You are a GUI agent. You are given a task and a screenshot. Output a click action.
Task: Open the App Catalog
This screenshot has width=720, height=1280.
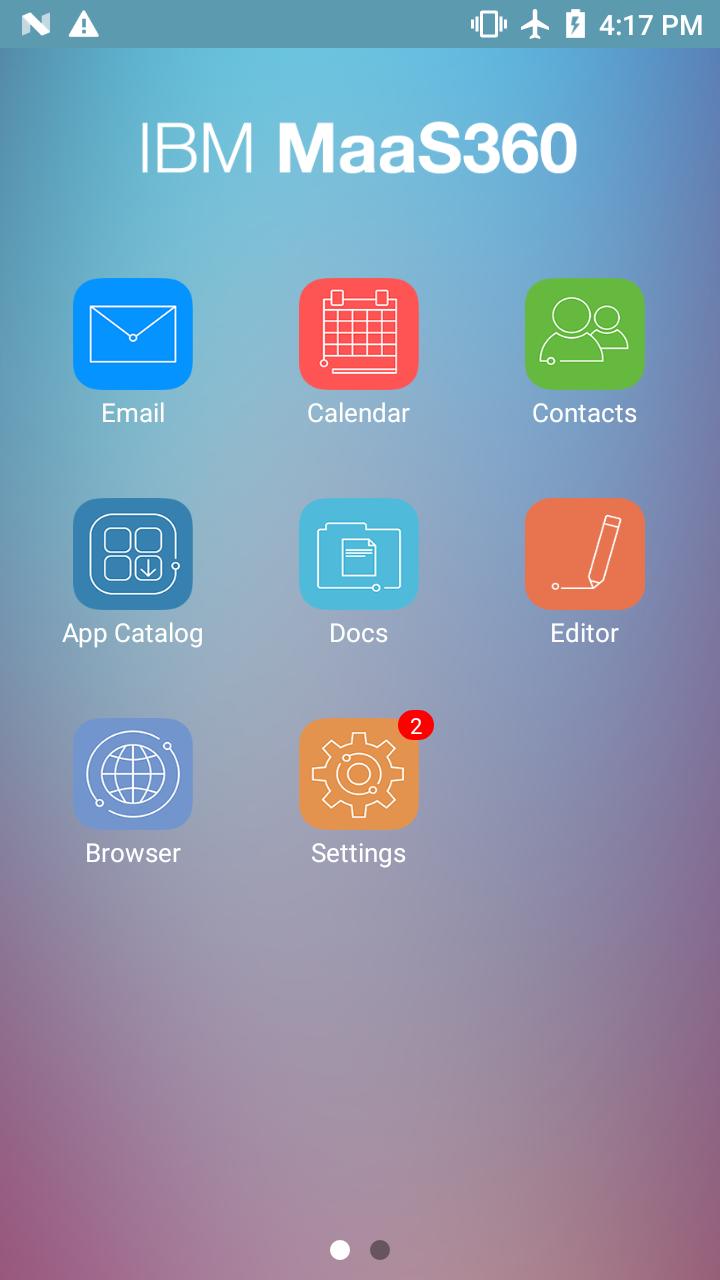[x=133, y=554]
